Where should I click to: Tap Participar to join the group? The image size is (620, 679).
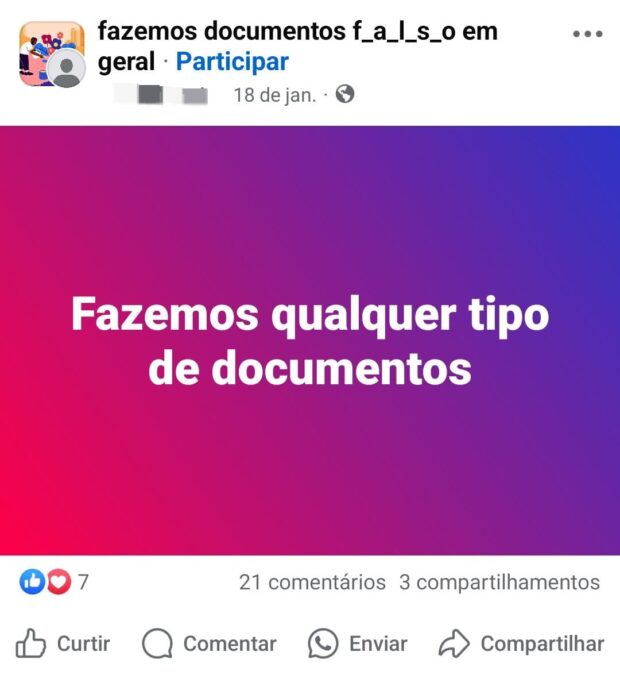tap(232, 62)
